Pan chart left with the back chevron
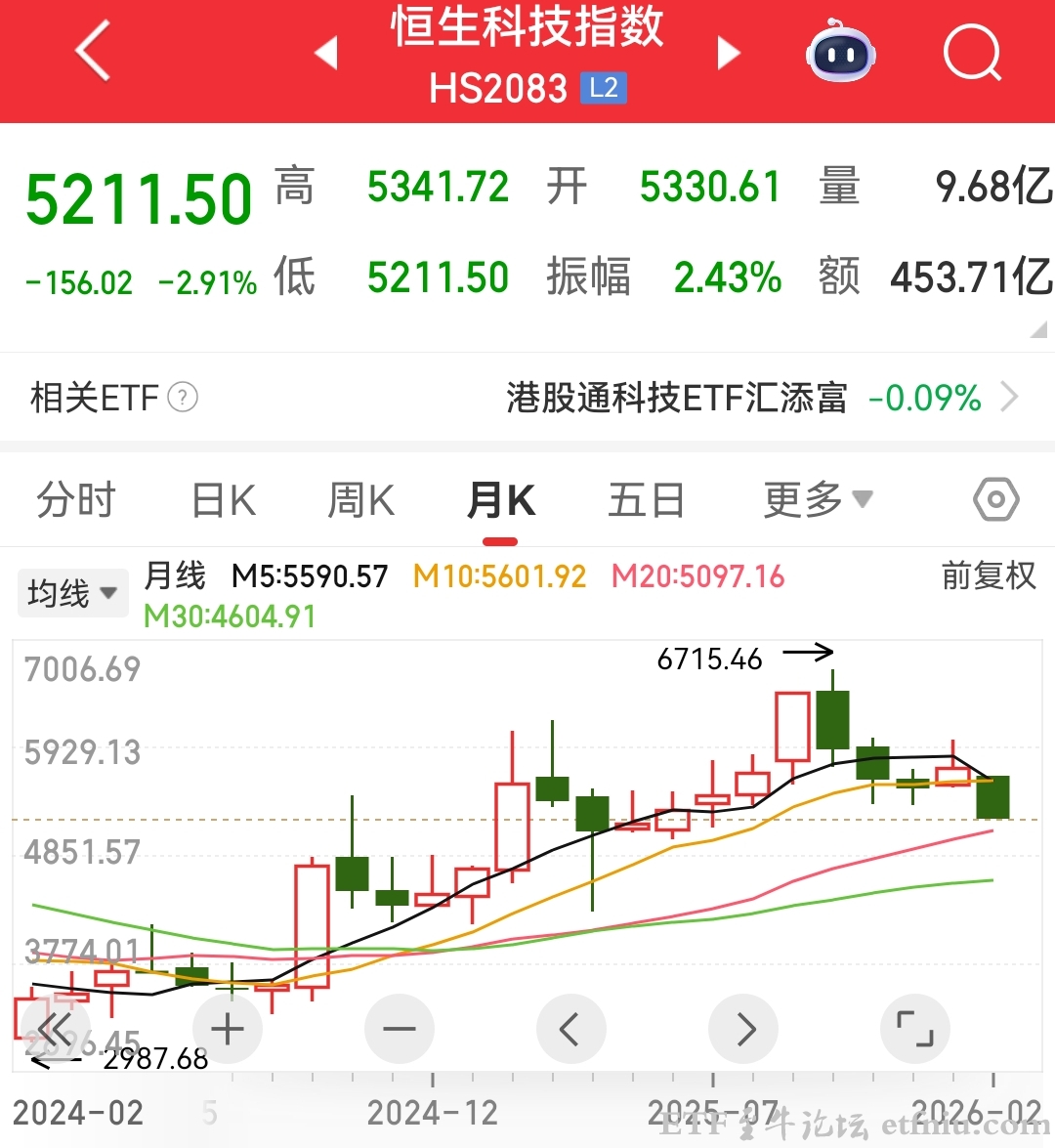1055x1148 pixels. coord(571,1028)
